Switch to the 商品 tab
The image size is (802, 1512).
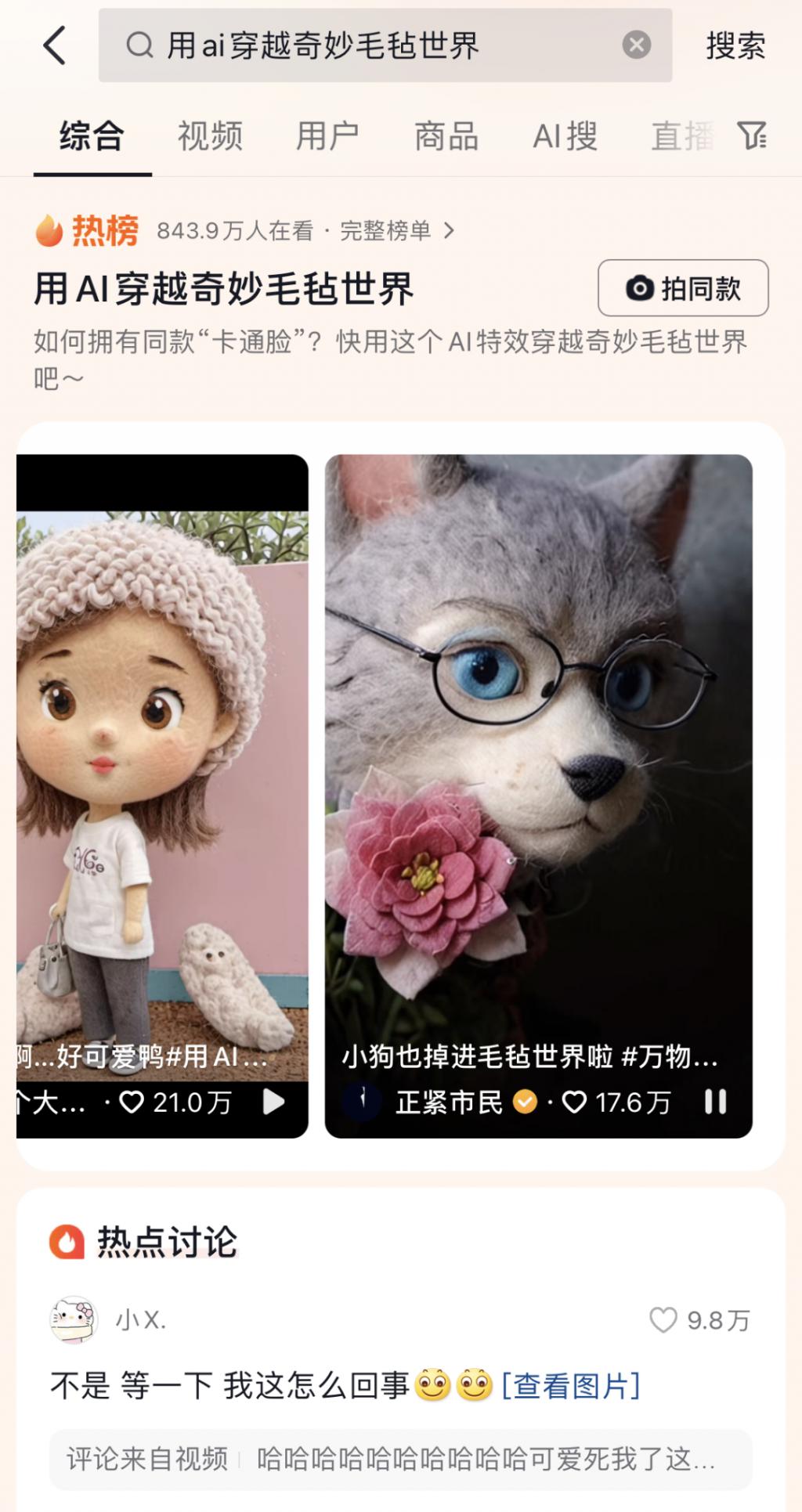tap(446, 136)
